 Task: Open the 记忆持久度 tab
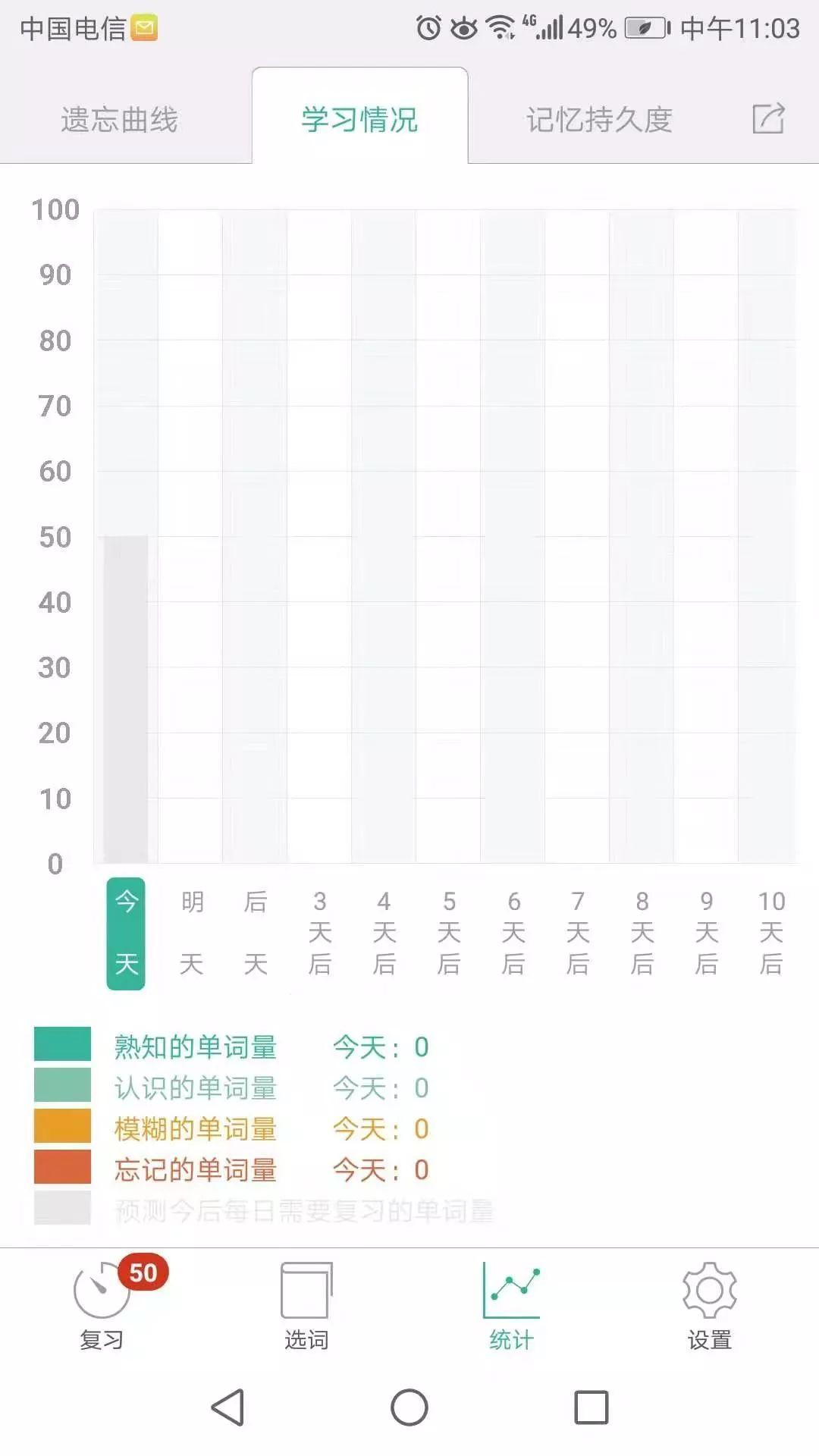pos(599,120)
